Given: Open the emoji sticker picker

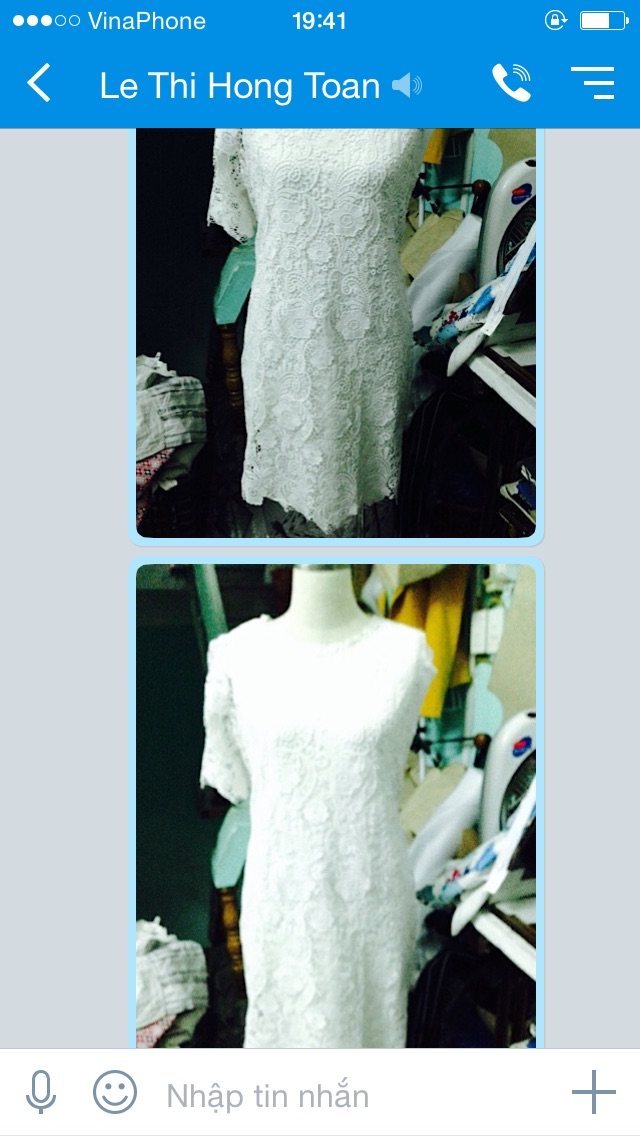Looking at the screenshot, I should tap(115, 1093).
